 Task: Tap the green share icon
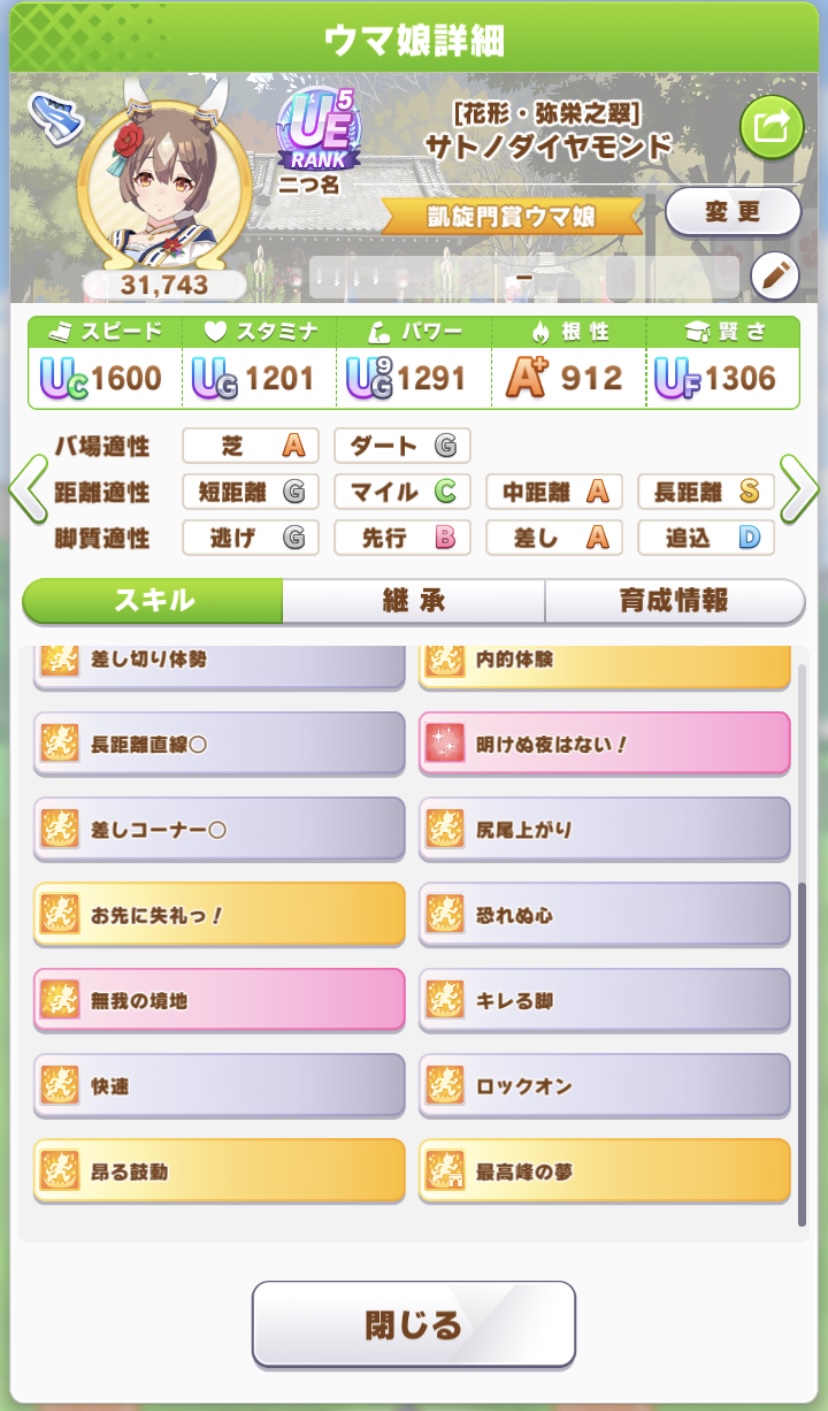pos(771,128)
